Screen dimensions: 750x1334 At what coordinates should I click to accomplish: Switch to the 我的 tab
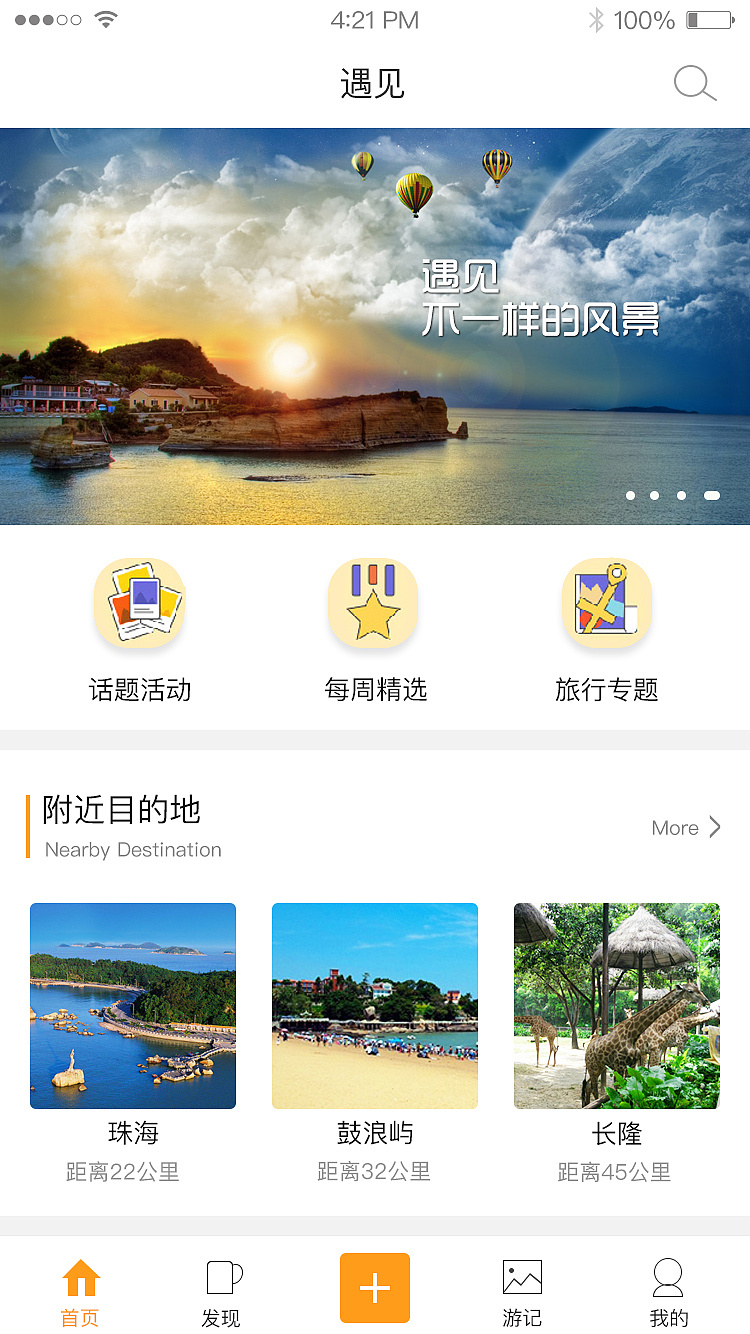click(x=668, y=1292)
